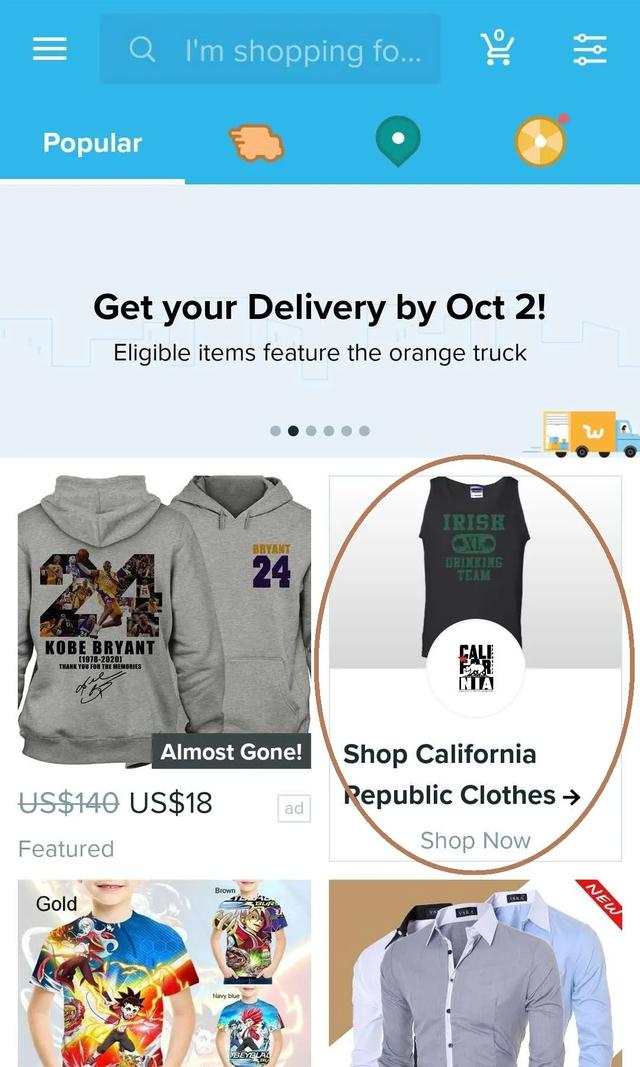Open the new grey dress shirt product
640x1067 pixels.
click(x=475, y=975)
